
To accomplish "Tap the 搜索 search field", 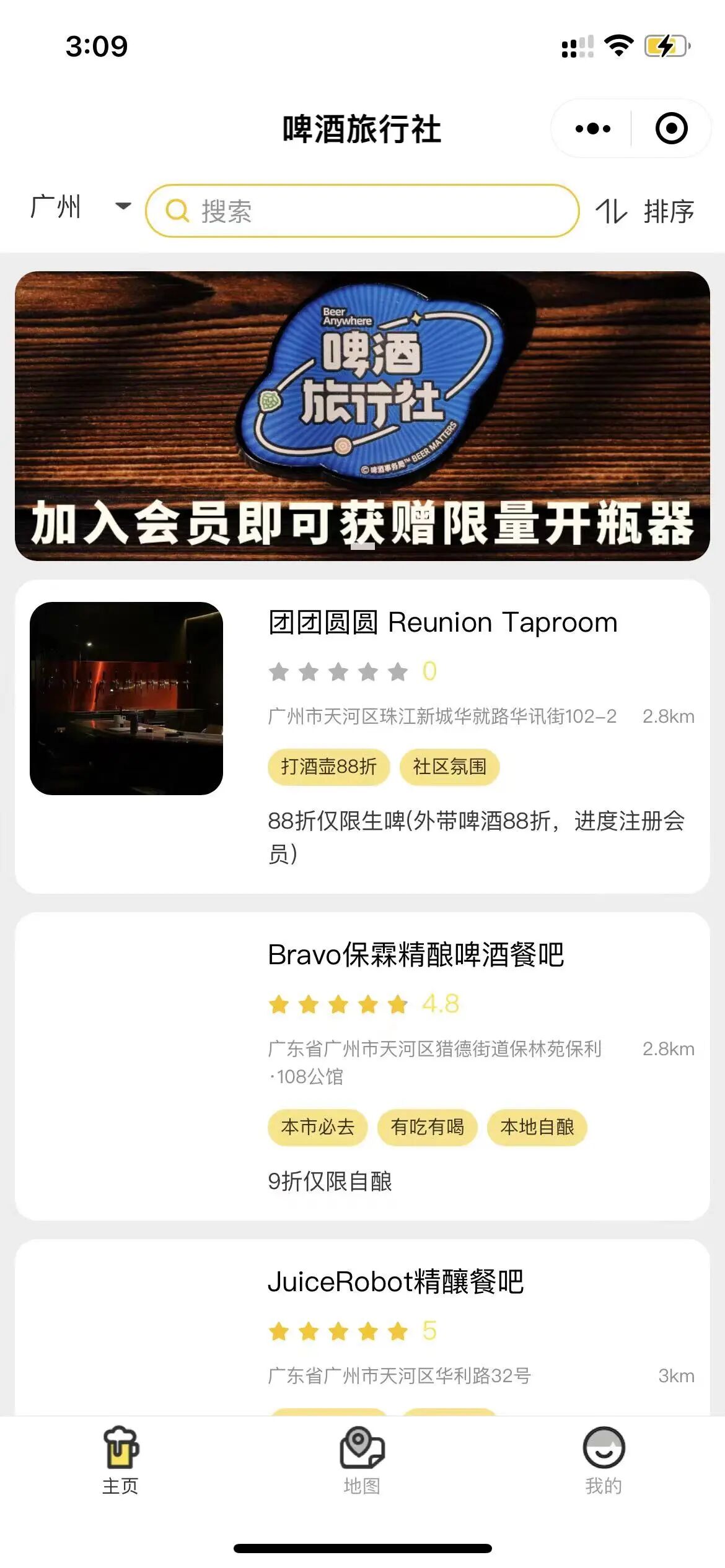I will pyautogui.click(x=362, y=211).
